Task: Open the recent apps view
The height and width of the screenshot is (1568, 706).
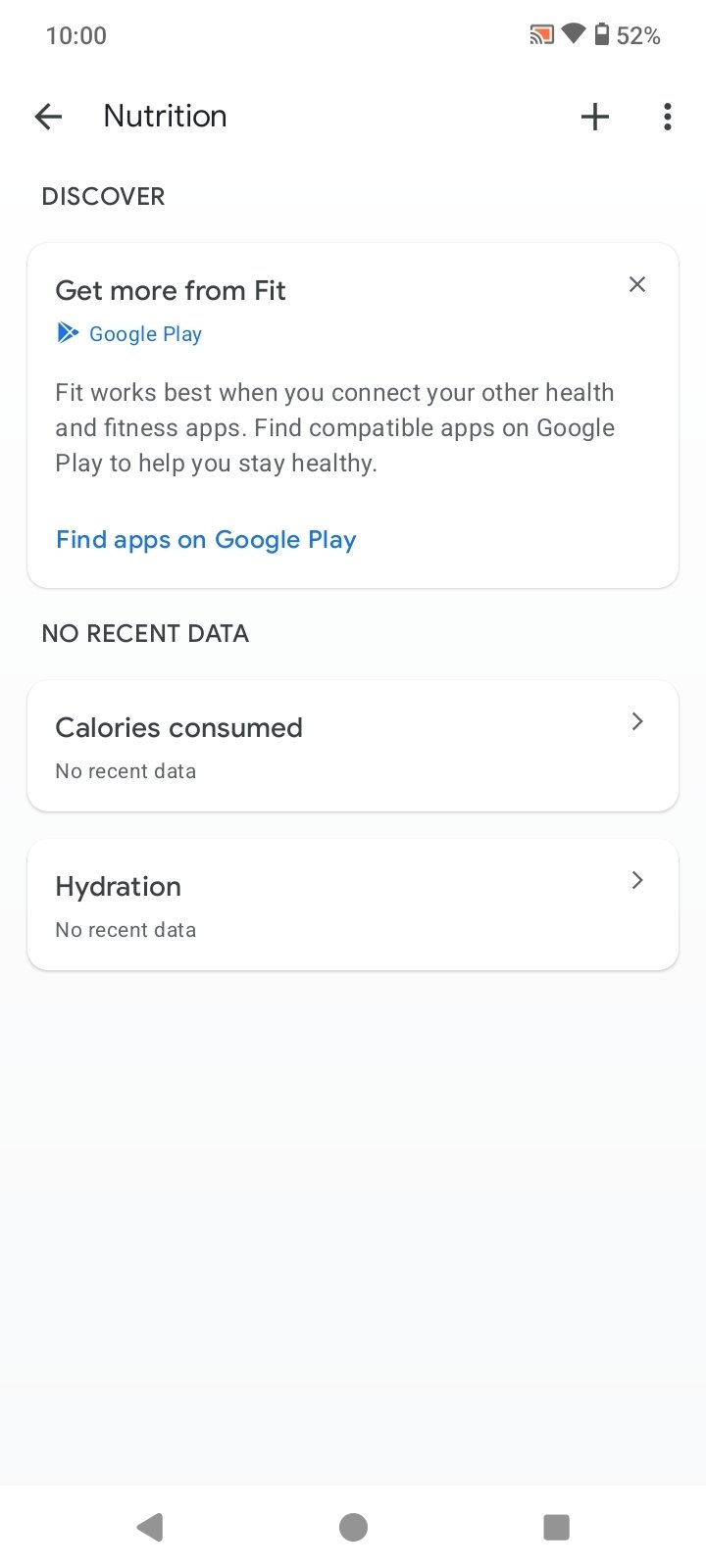Action: [556, 1527]
